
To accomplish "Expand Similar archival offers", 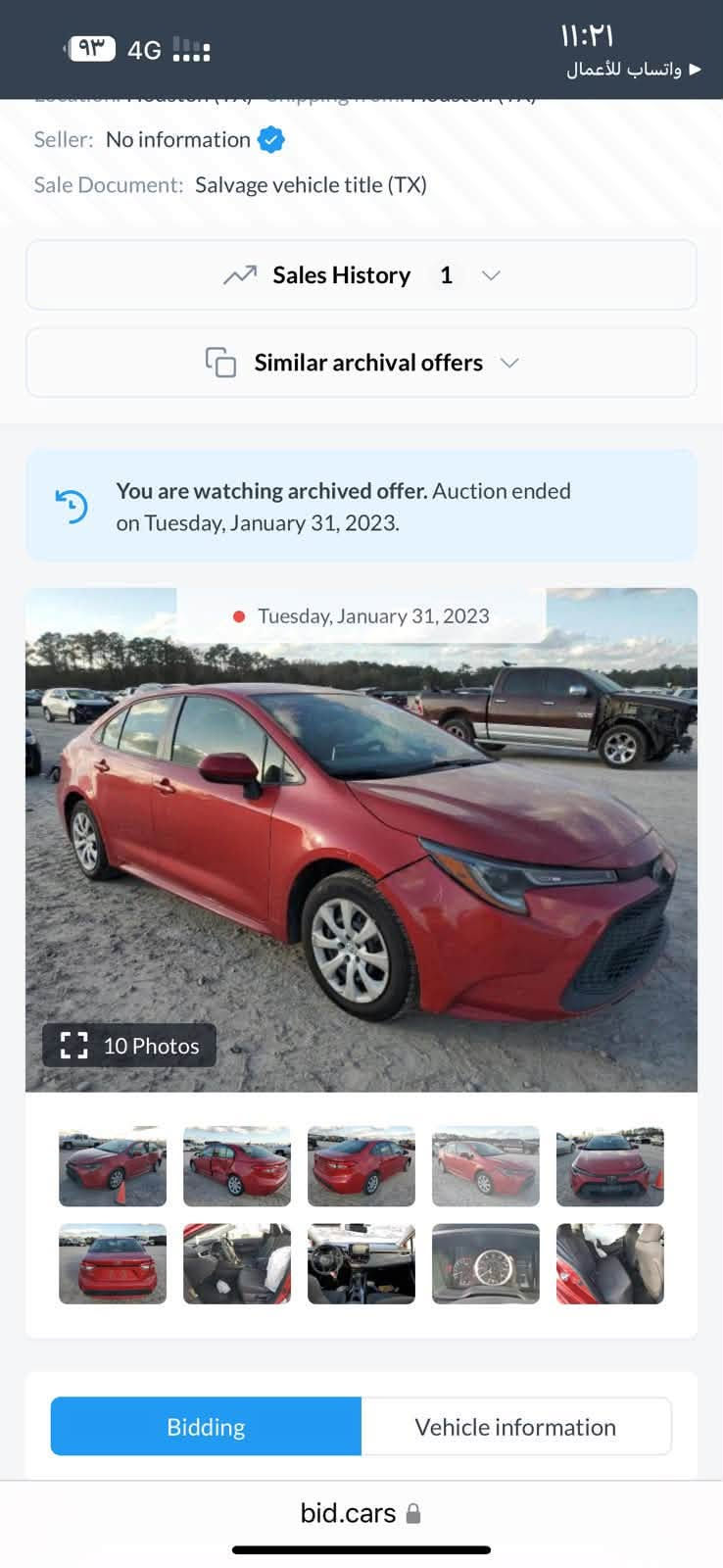I will (361, 363).
